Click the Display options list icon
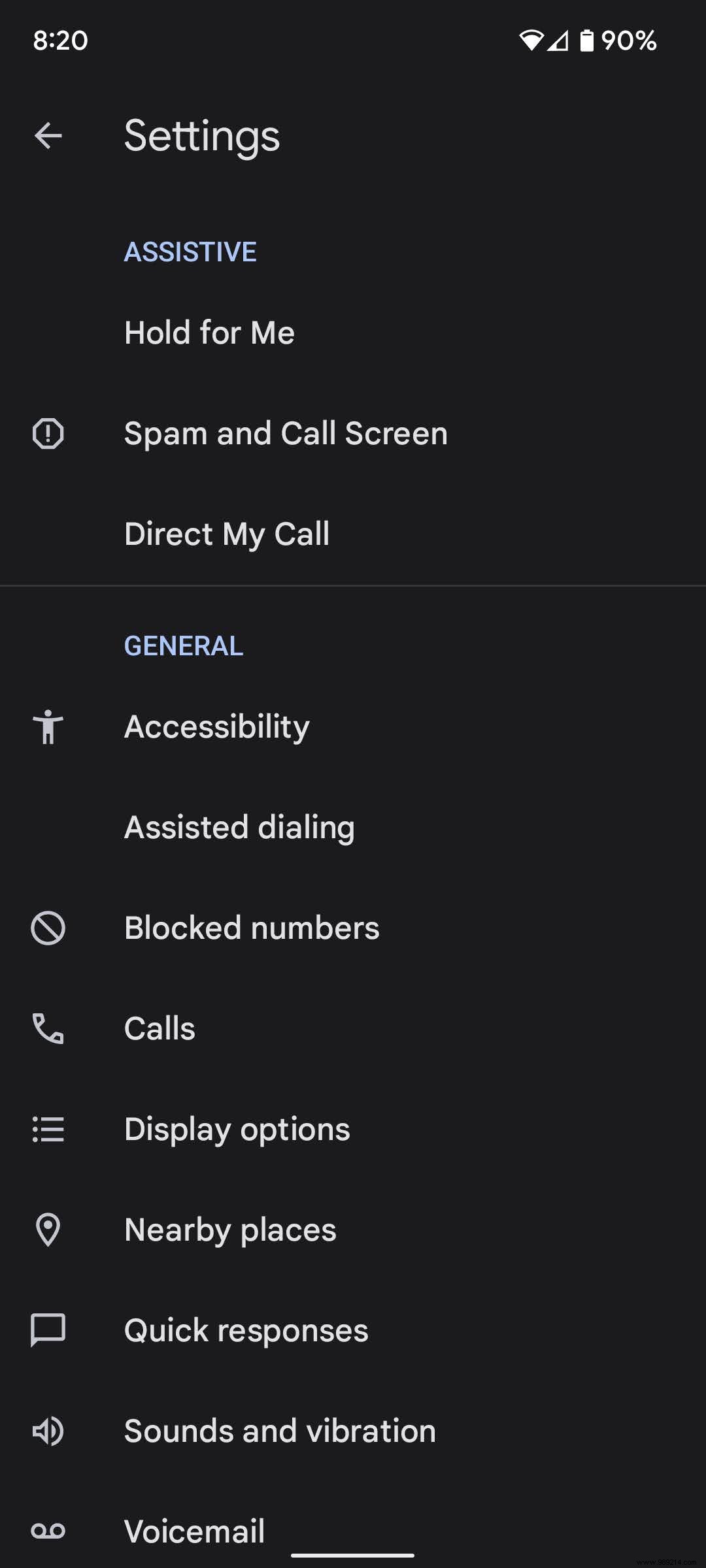Viewport: 706px width, 1568px height. coord(48,1130)
